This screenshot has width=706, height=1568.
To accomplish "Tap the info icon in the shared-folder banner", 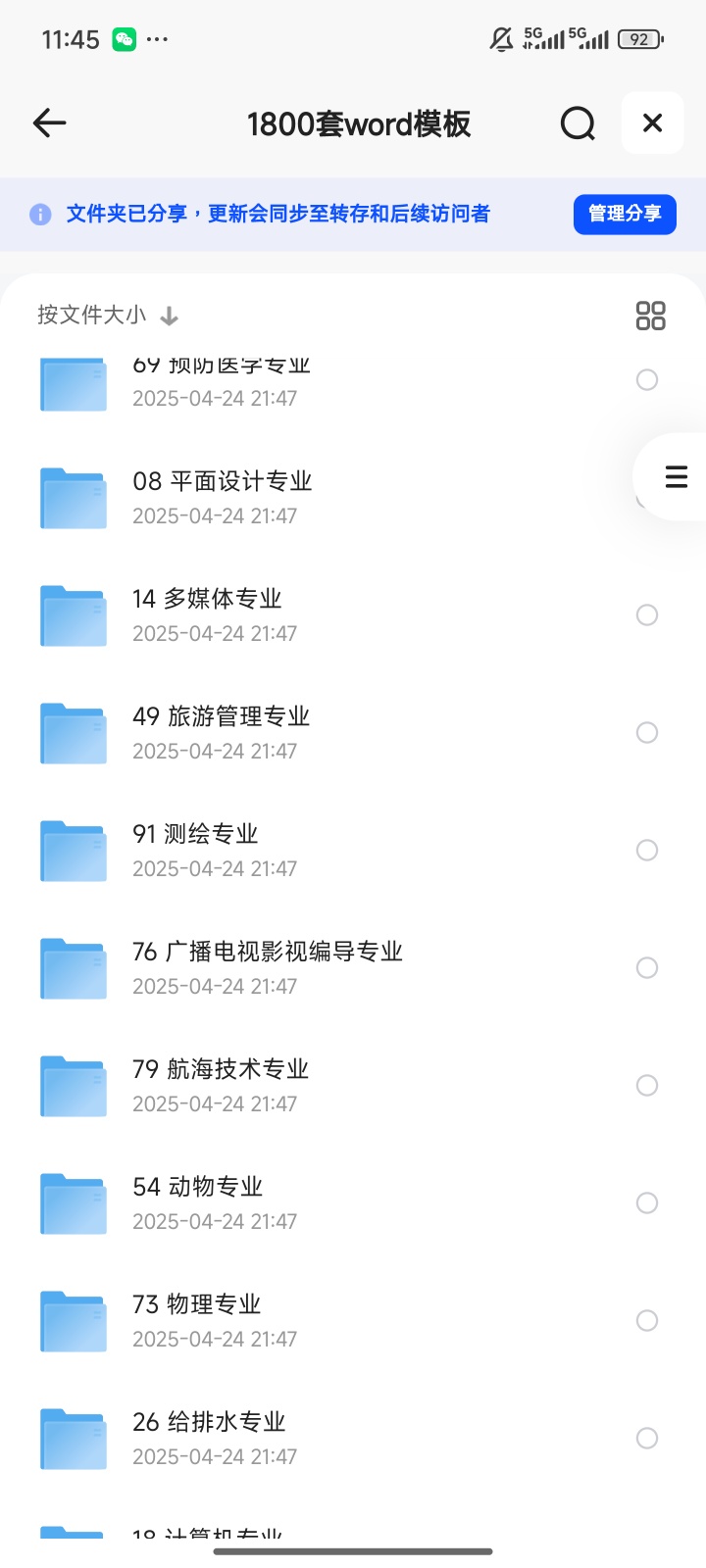I will pos(39,214).
